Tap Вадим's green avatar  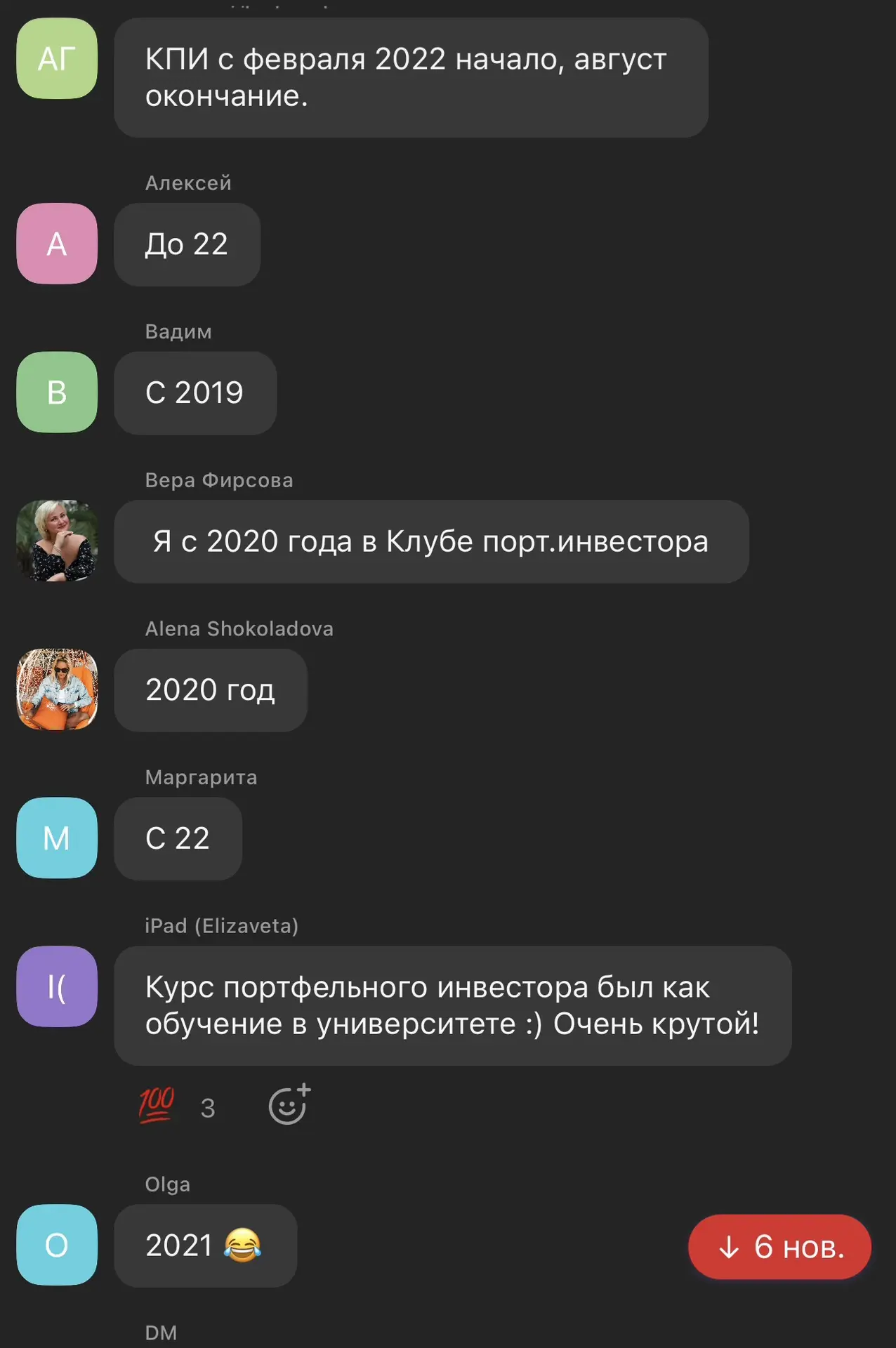pyautogui.click(x=57, y=392)
